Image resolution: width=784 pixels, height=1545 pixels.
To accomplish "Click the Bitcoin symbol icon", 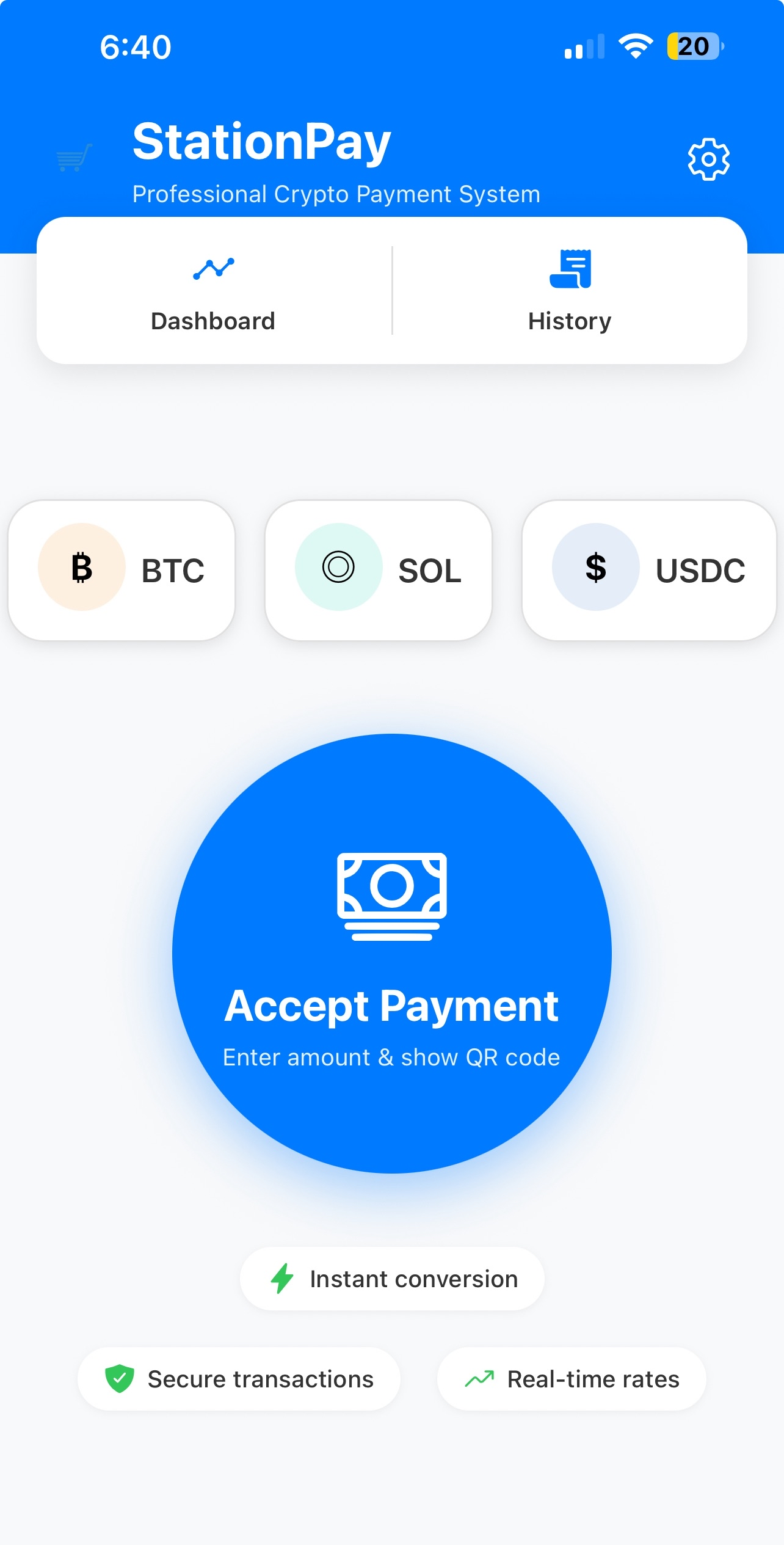I will (81, 567).
